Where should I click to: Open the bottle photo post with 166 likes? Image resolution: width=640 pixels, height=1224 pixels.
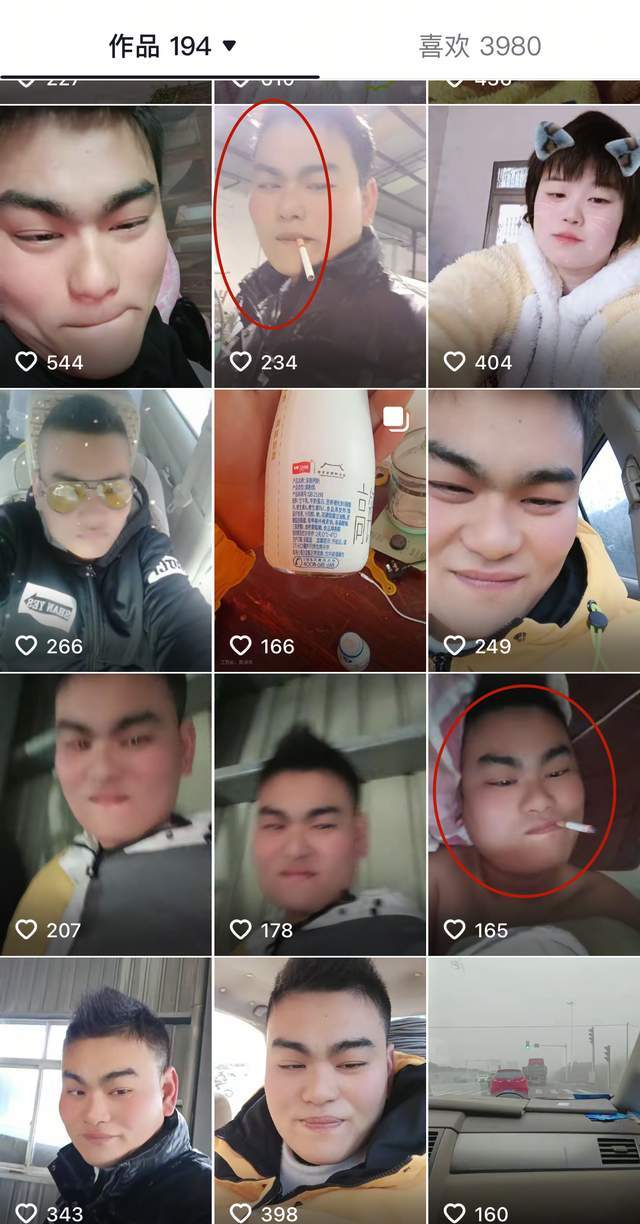pos(320,530)
